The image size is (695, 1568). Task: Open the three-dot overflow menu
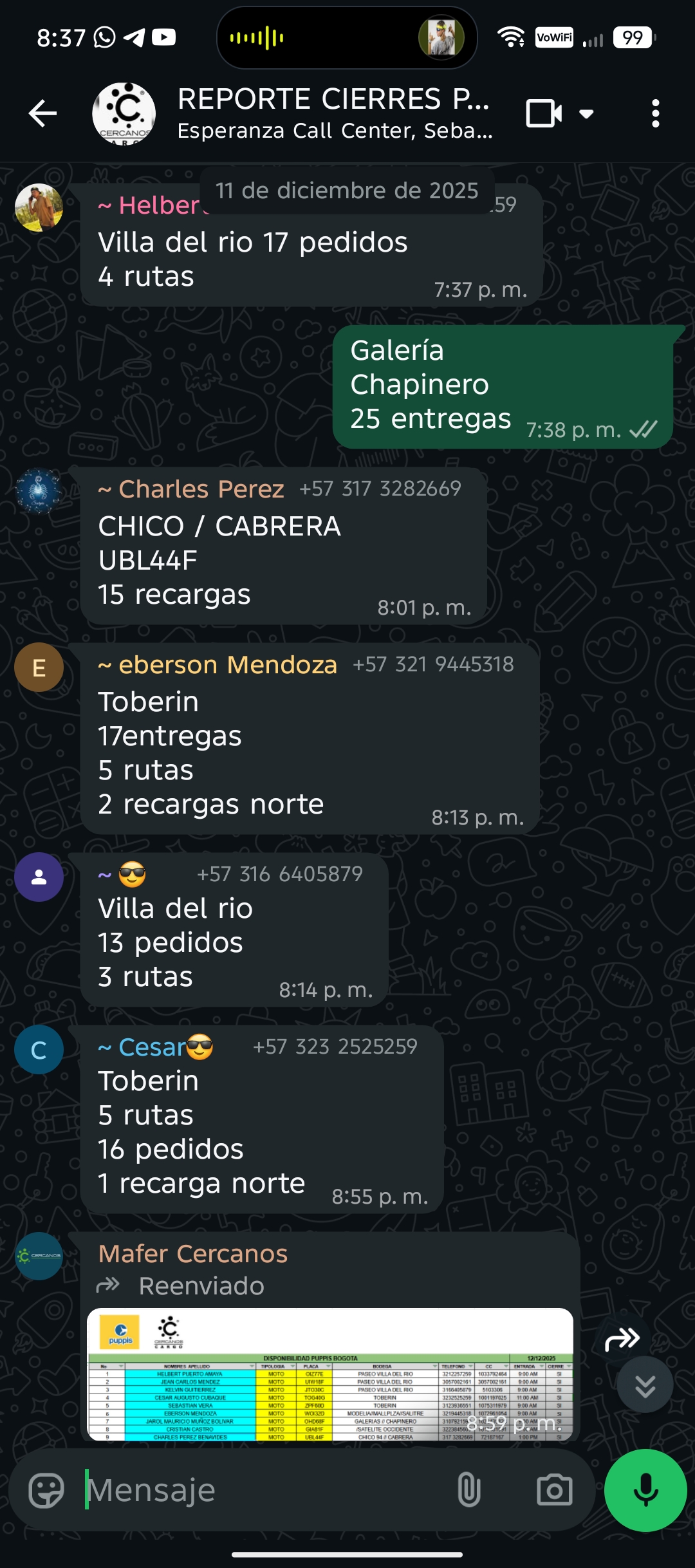point(655,114)
